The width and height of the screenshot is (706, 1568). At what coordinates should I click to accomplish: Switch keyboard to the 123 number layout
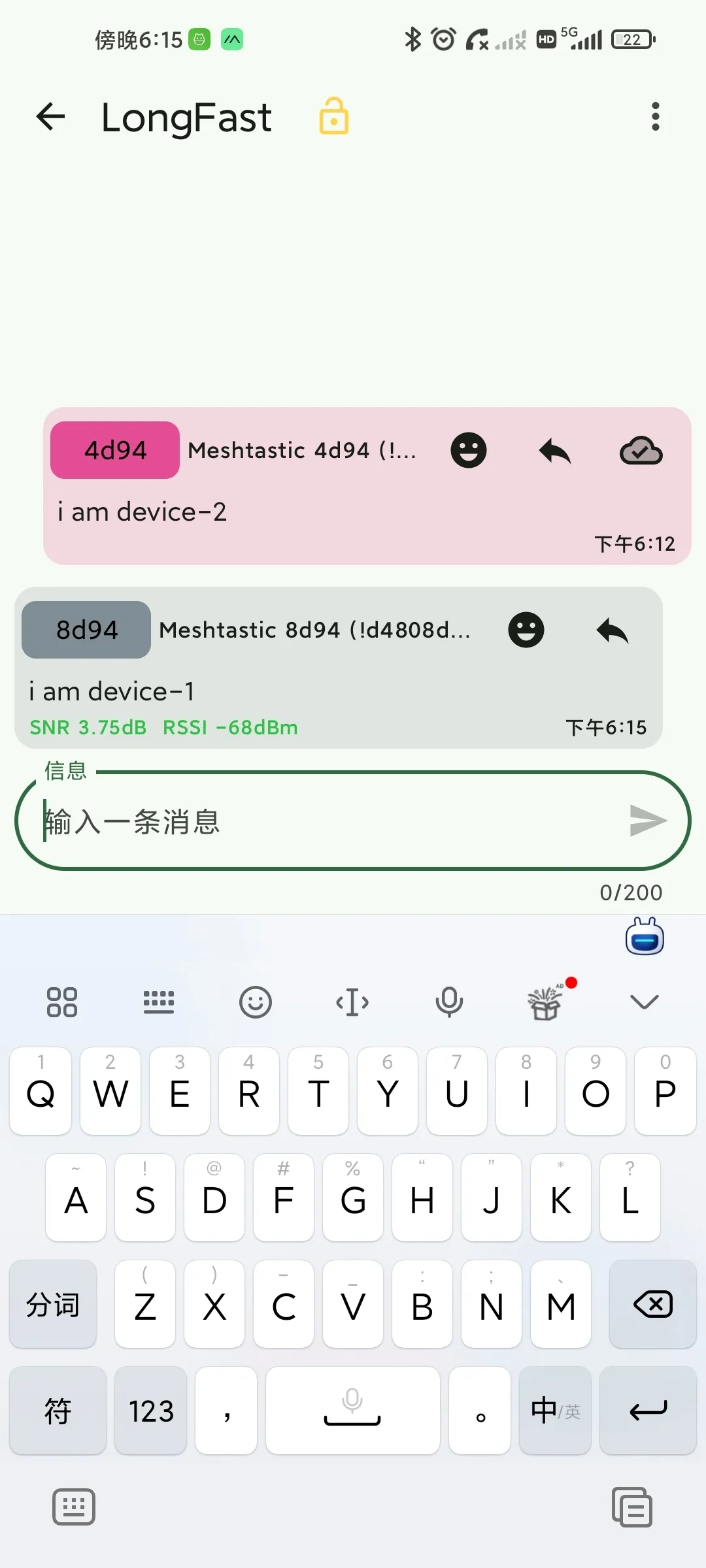click(151, 1411)
